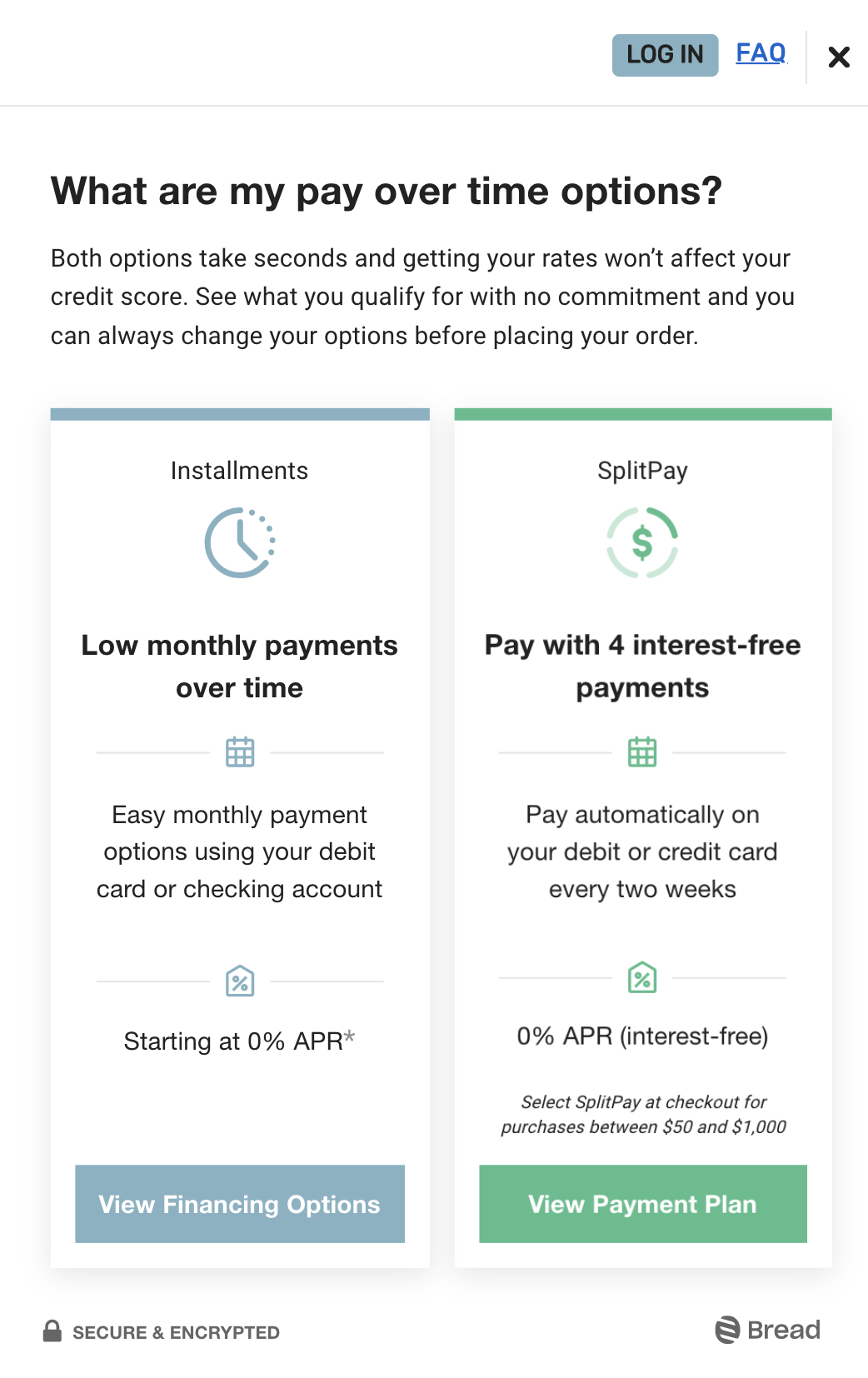This screenshot has height=1378, width=868.
Task: Open the FAQ link
Action: click(x=761, y=53)
